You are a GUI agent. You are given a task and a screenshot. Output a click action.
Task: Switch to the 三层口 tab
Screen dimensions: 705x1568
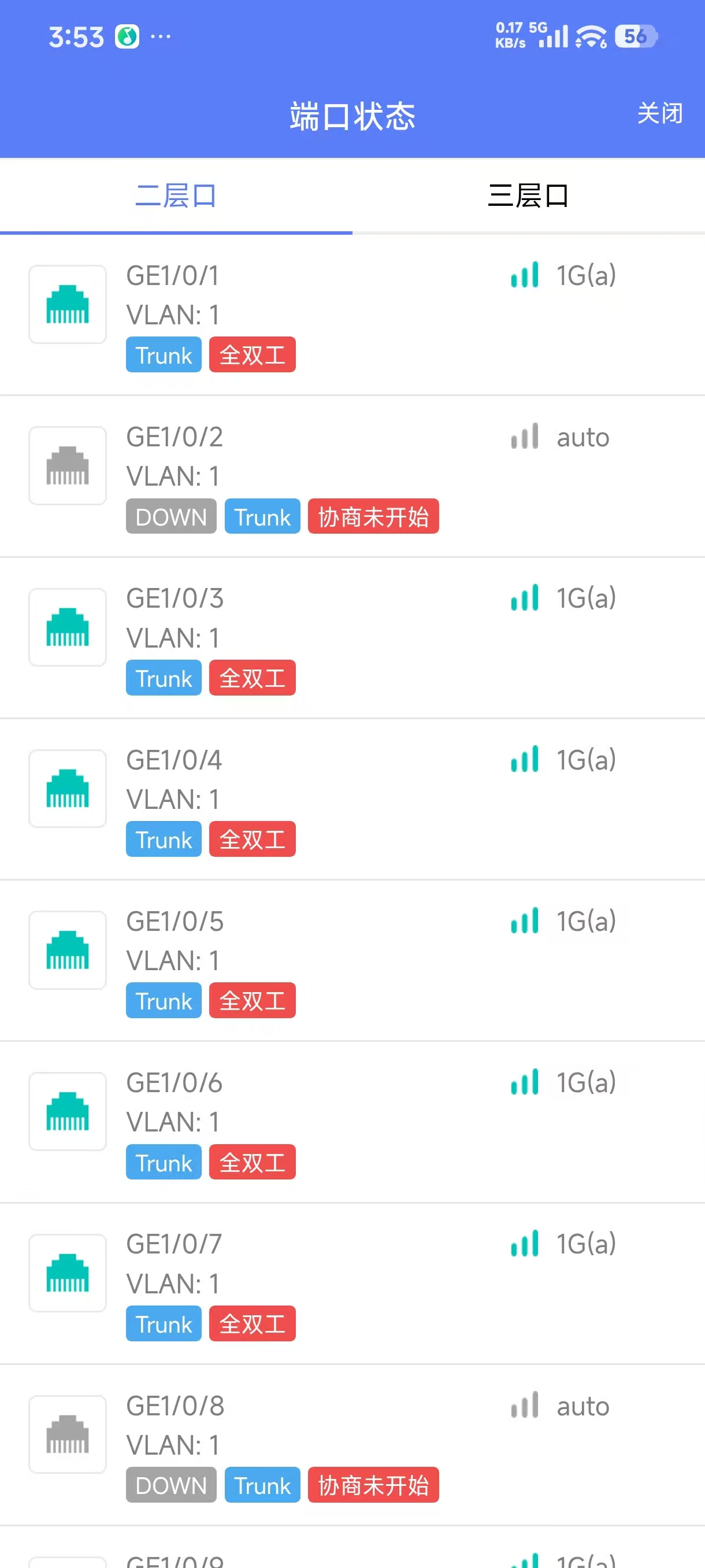point(528,196)
